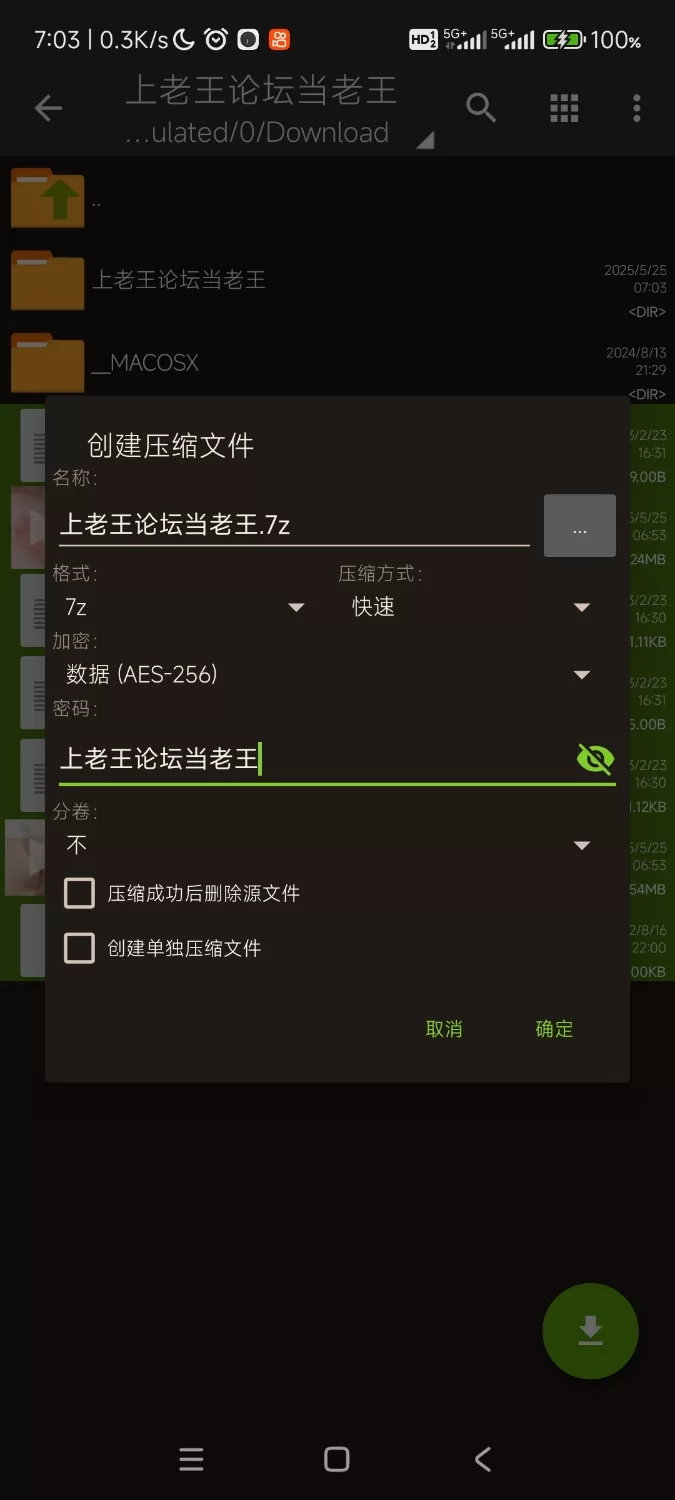Go to home via system navigation bar
675x1500 pixels.
(337, 1459)
